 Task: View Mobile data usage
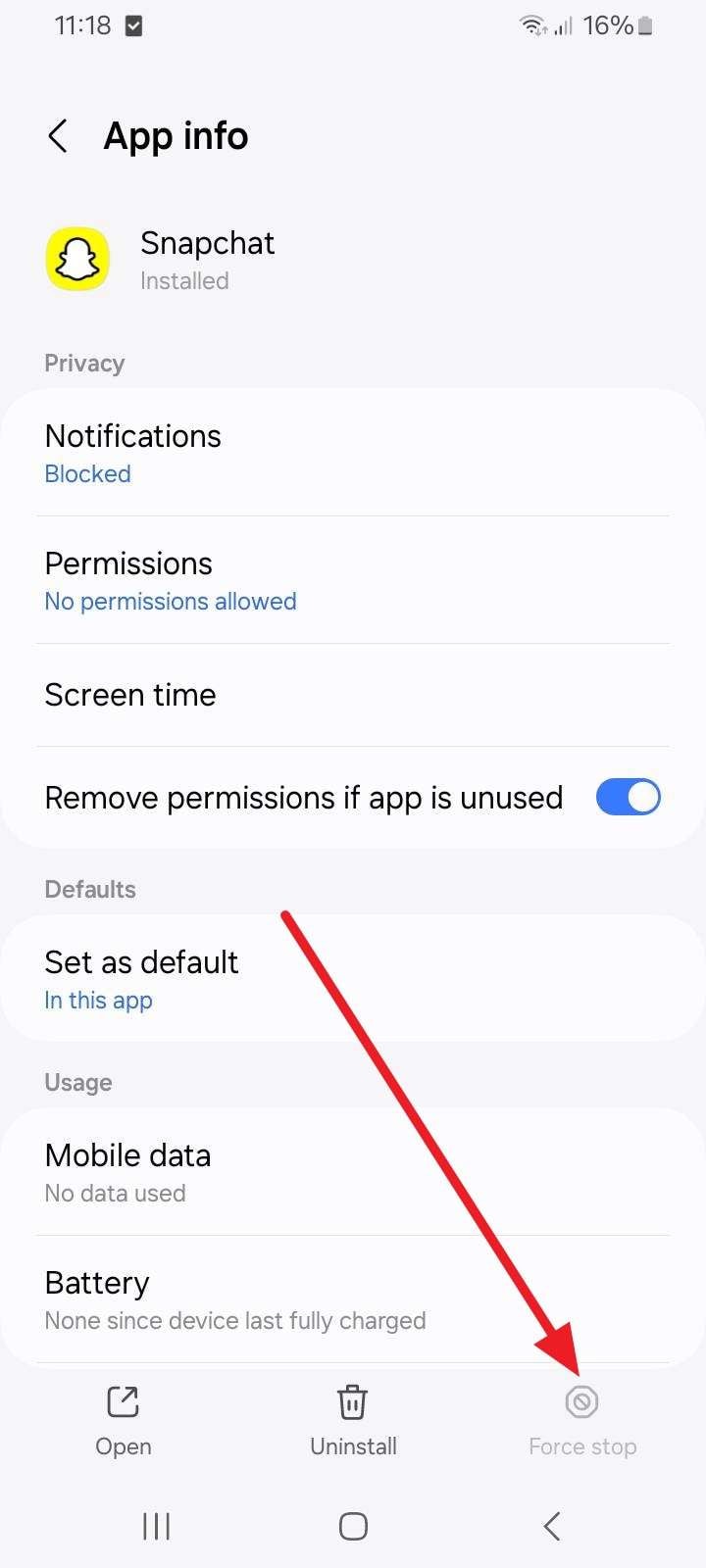click(x=353, y=1172)
